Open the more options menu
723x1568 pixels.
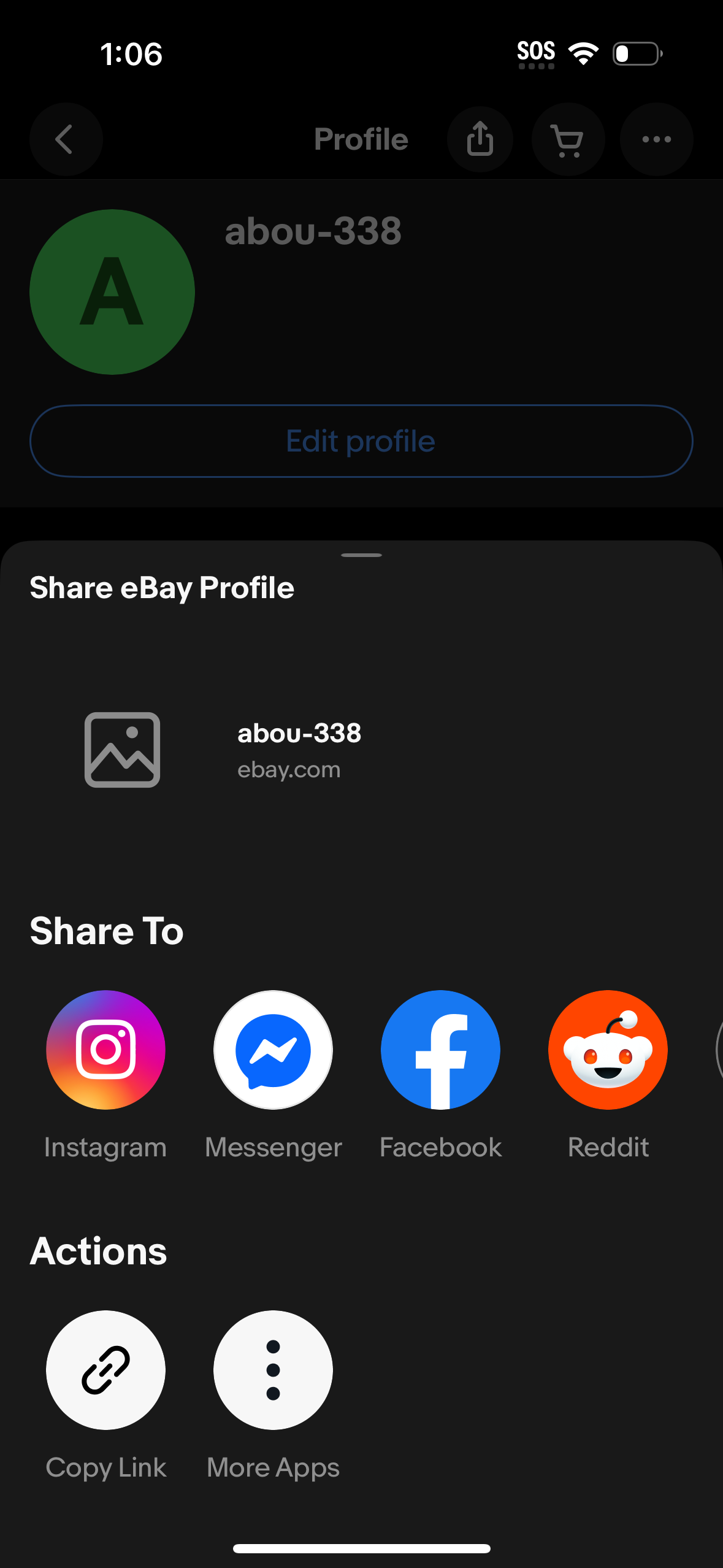[656, 139]
